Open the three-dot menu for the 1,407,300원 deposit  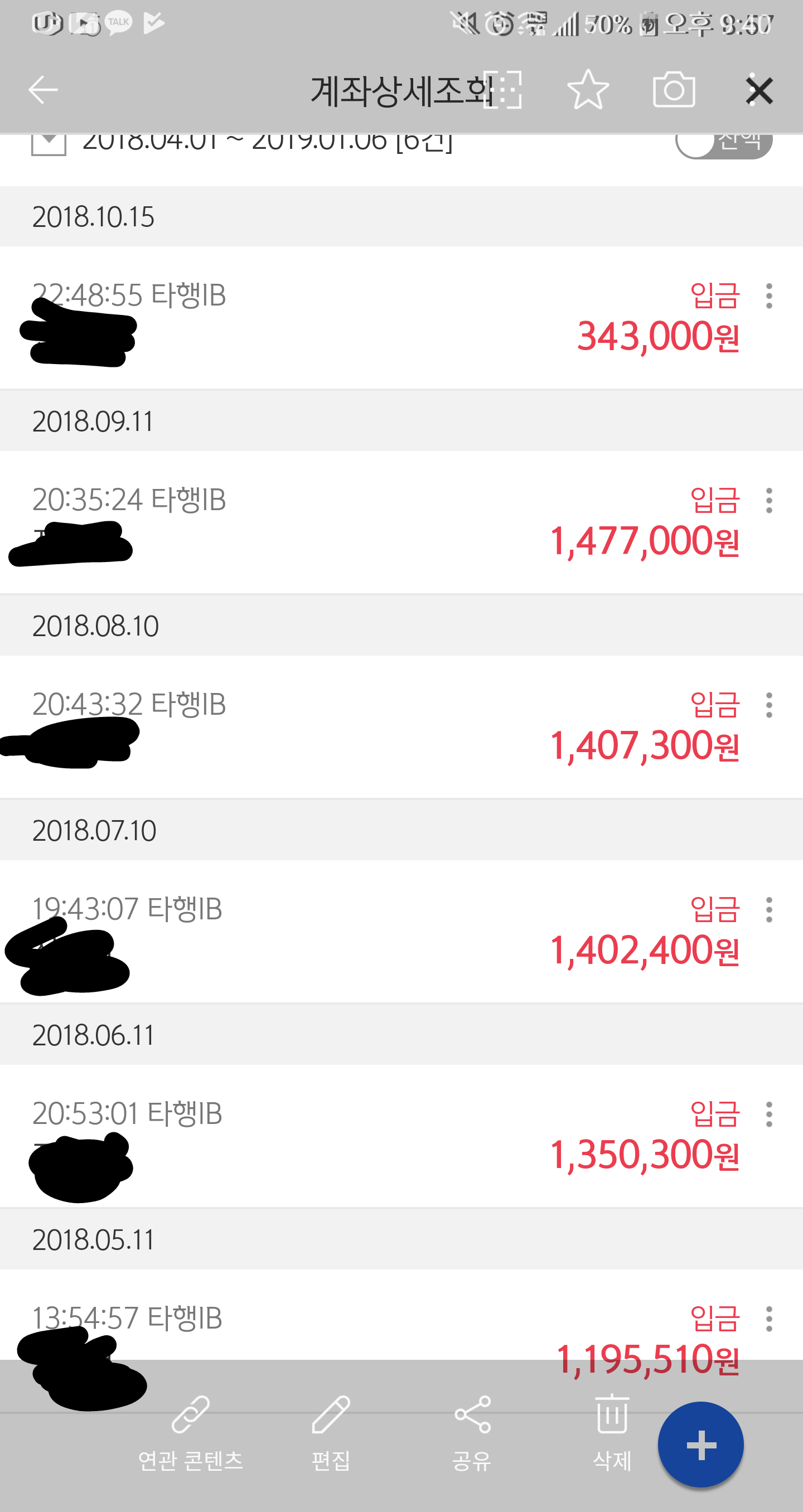click(769, 705)
